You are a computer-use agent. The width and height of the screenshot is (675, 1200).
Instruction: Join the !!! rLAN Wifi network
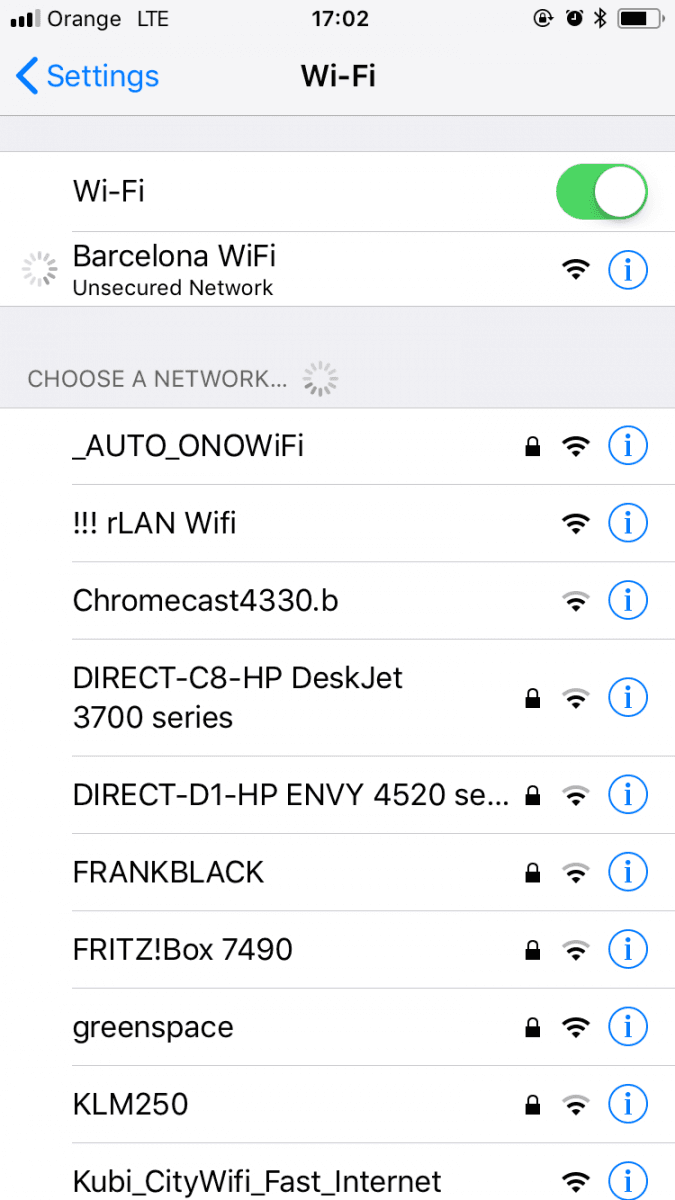pyautogui.click(x=155, y=523)
